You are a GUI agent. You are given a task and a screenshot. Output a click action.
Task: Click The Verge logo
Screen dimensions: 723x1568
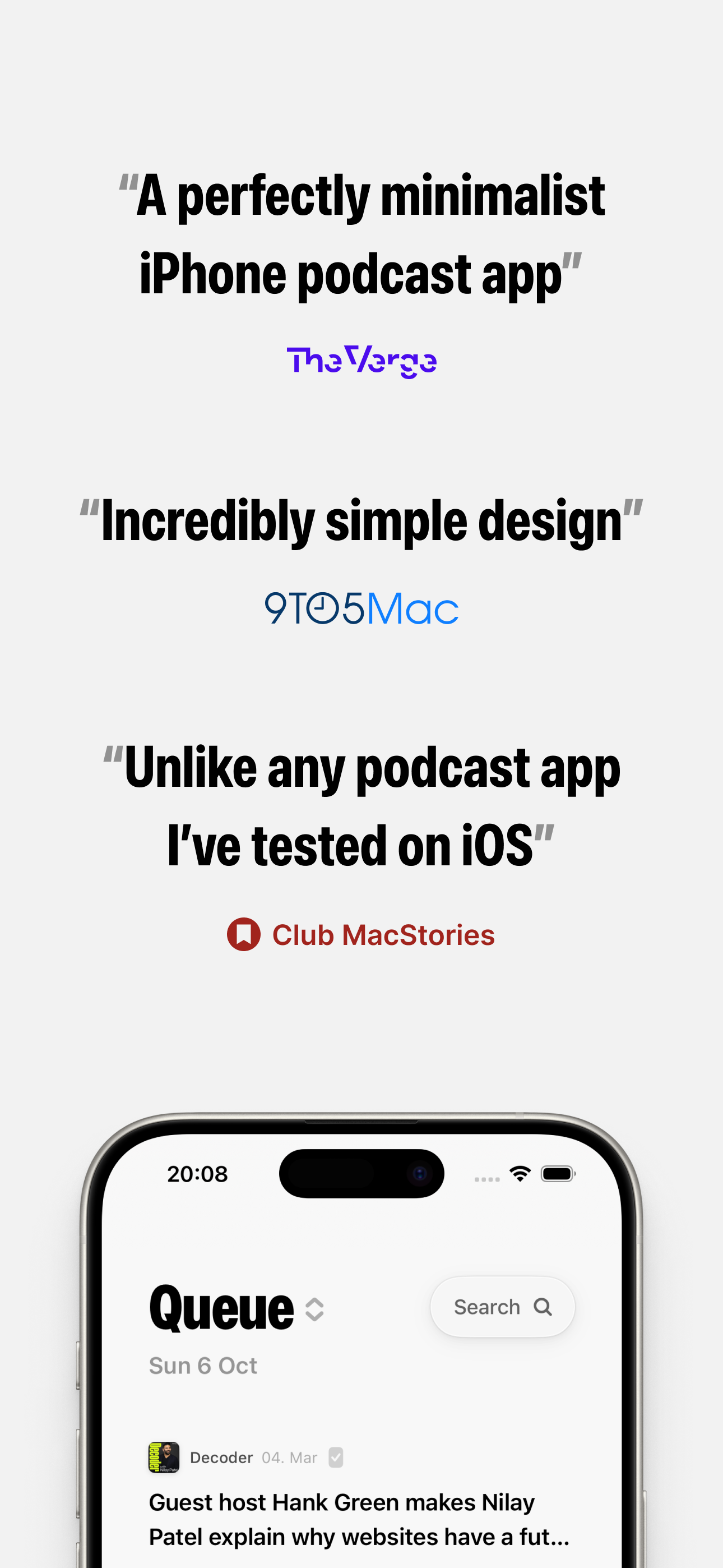click(361, 361)
